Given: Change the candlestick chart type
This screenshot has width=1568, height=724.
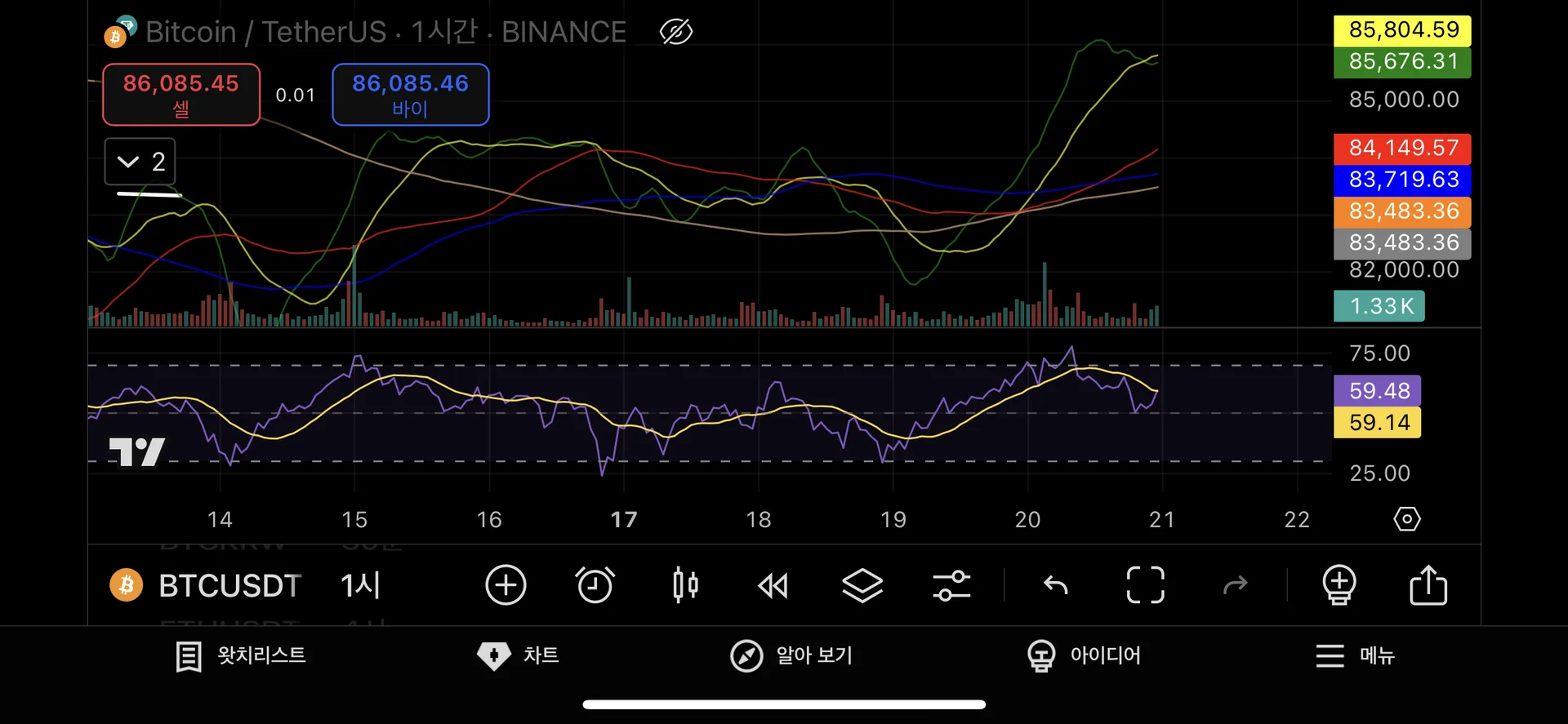Looking at the screenshot, I should pyautogui.click(x=685, y=585).
